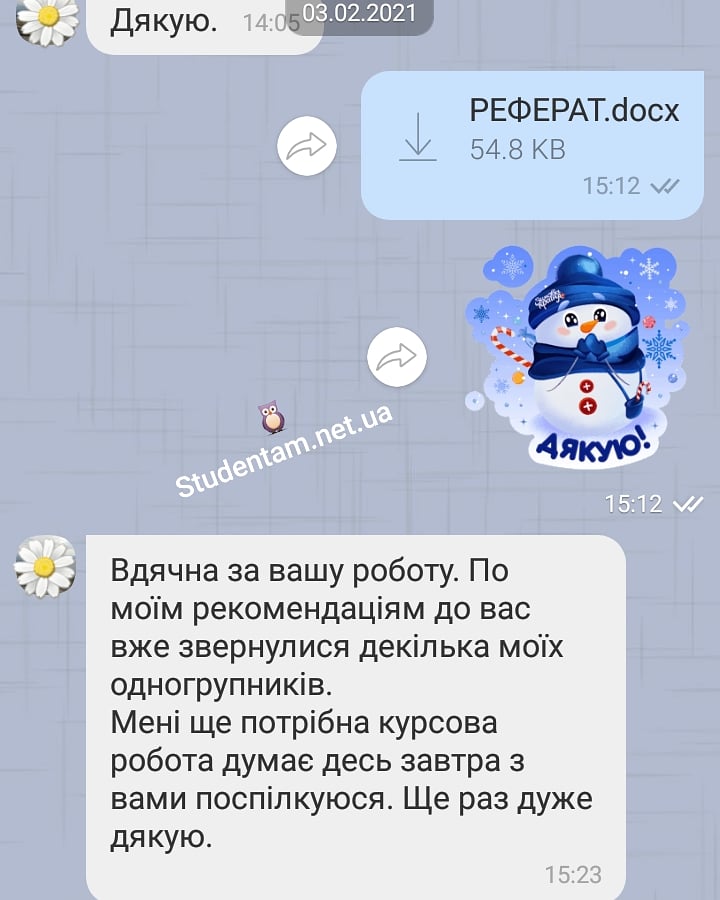Open daisy avatar next to Вдячна message

coord(45,567)
